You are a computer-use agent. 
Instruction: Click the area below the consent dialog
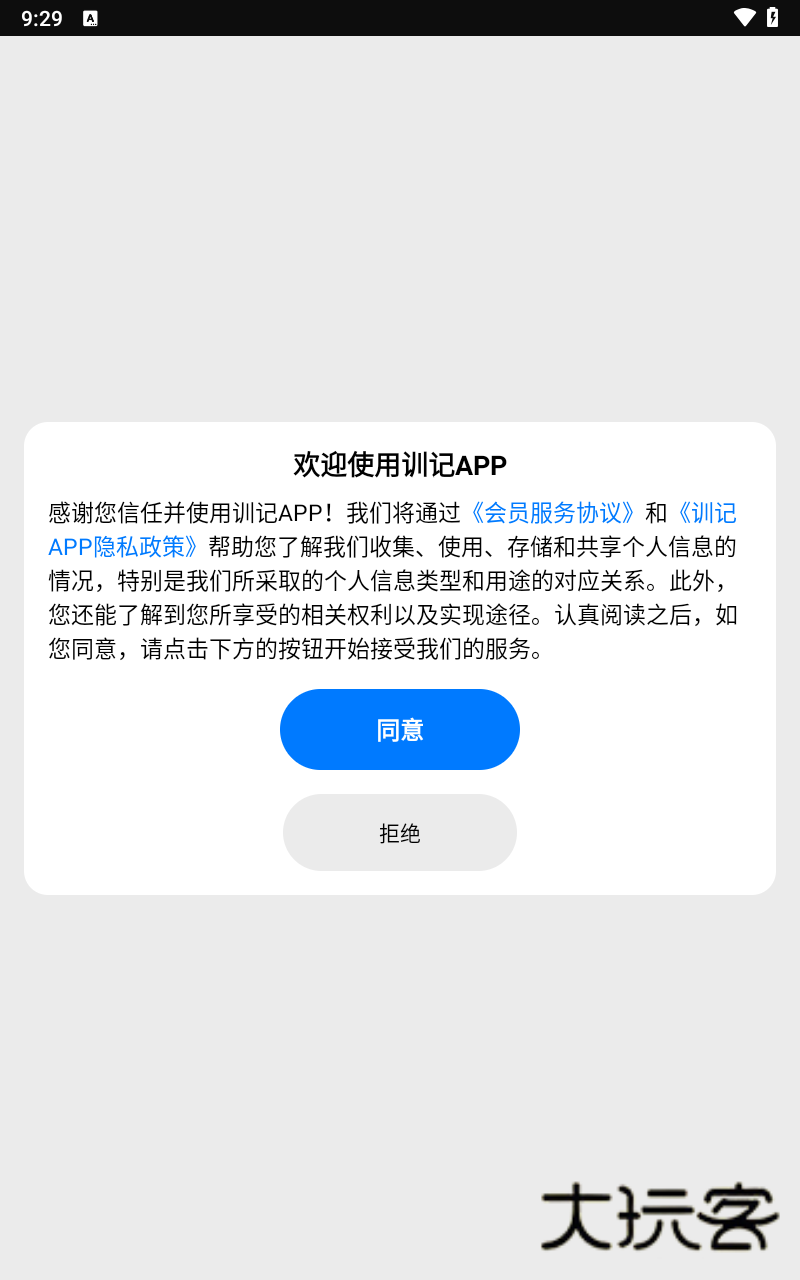coord(400,1020)
